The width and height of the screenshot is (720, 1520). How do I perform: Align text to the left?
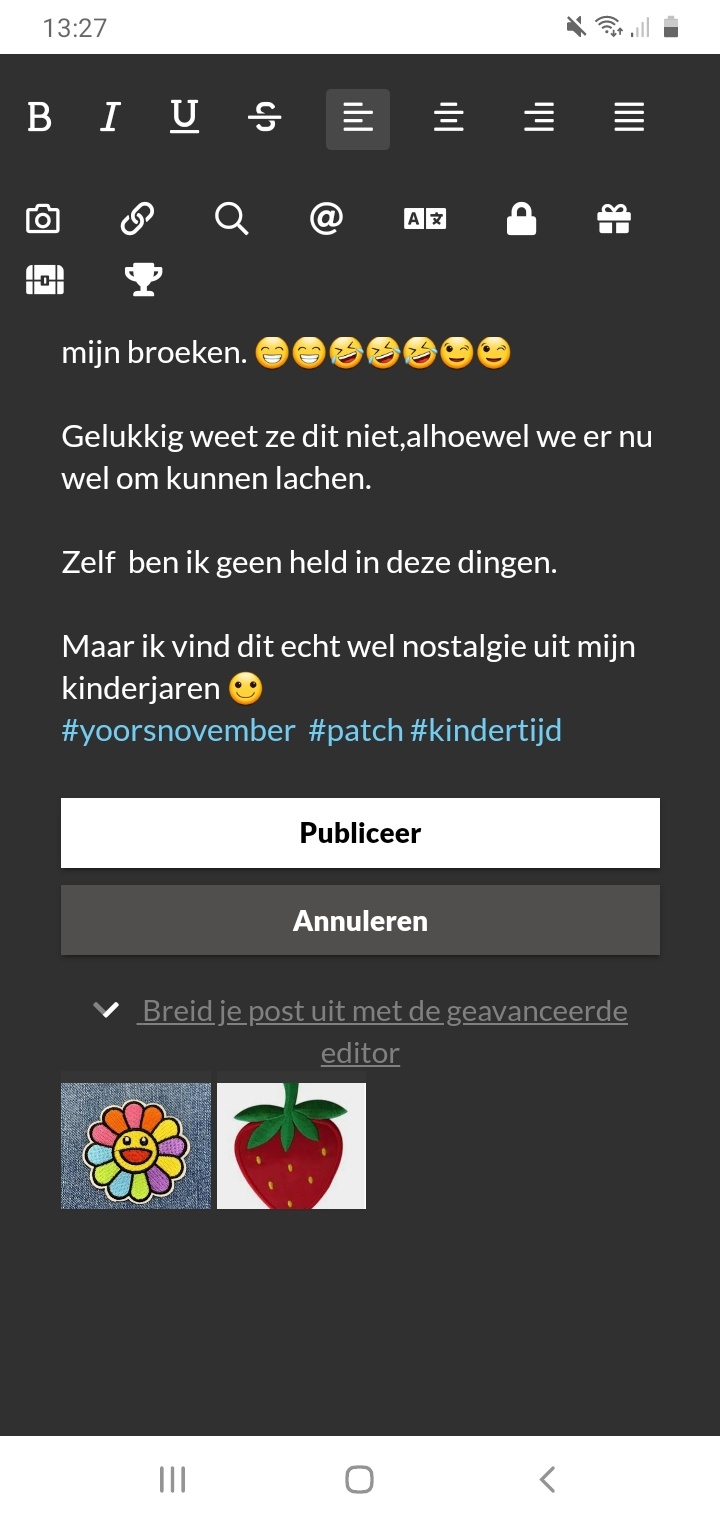358,119
